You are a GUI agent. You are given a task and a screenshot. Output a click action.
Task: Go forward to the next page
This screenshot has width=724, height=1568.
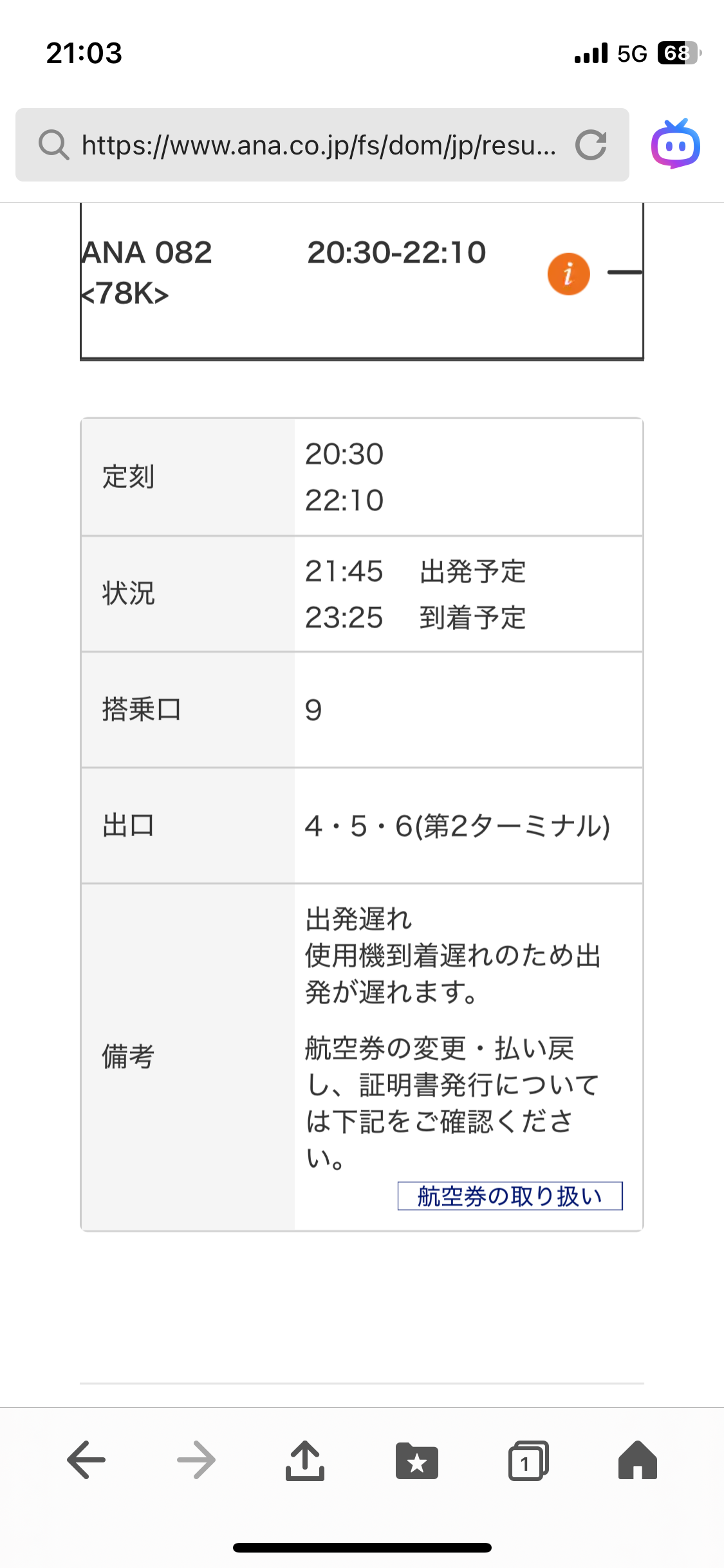pos(196,1460)
